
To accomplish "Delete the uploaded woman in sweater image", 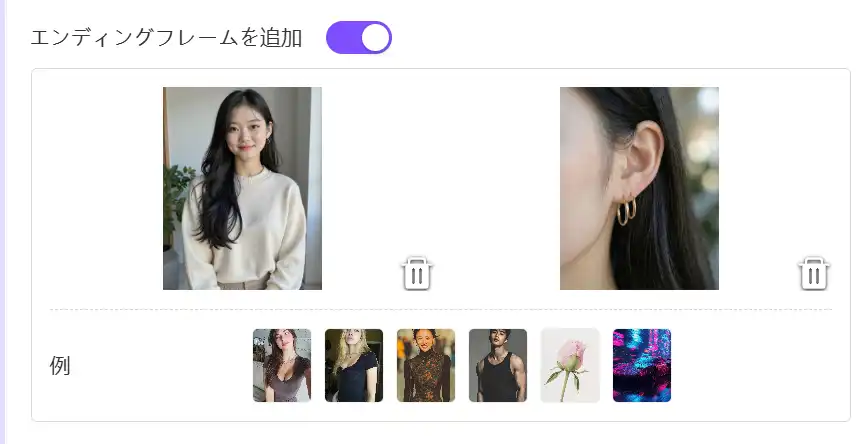I will click(x=417, y=273).
